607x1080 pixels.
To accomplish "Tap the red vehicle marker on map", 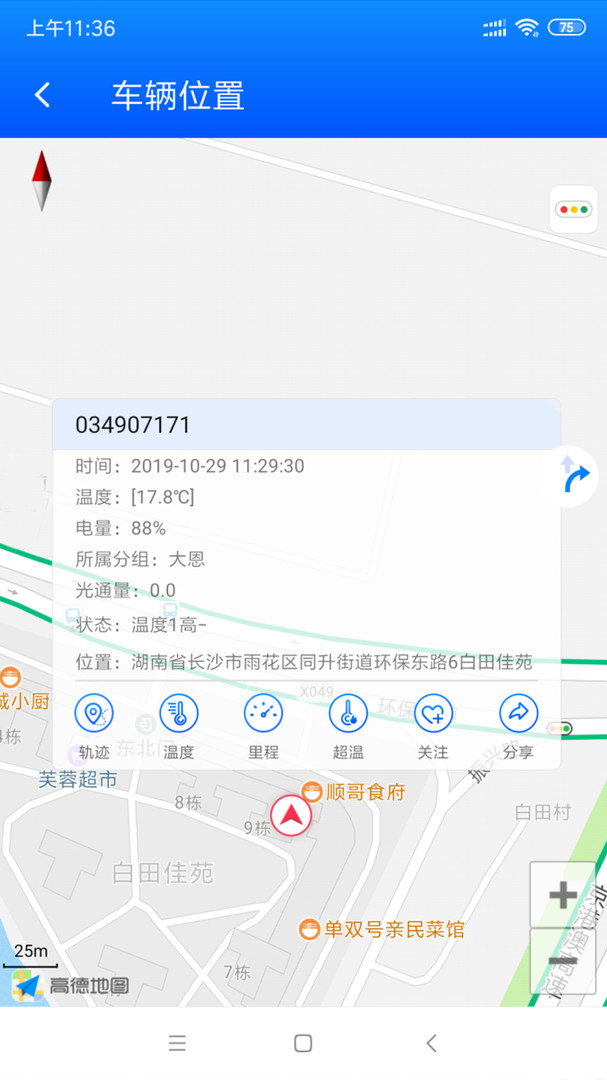I will pos(291,816).
